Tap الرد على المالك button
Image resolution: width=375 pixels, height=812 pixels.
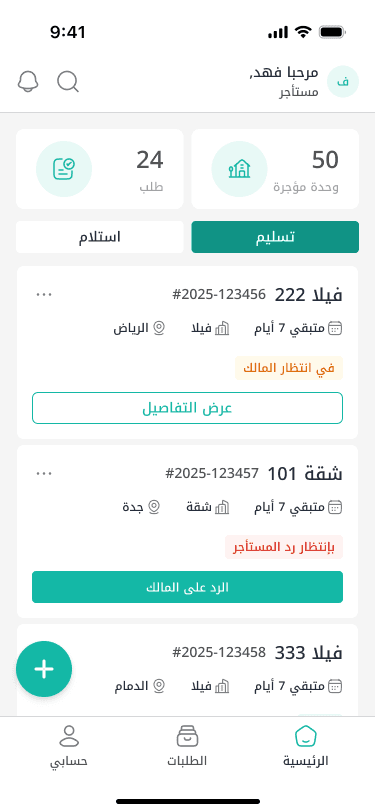(x=188, y=587)
